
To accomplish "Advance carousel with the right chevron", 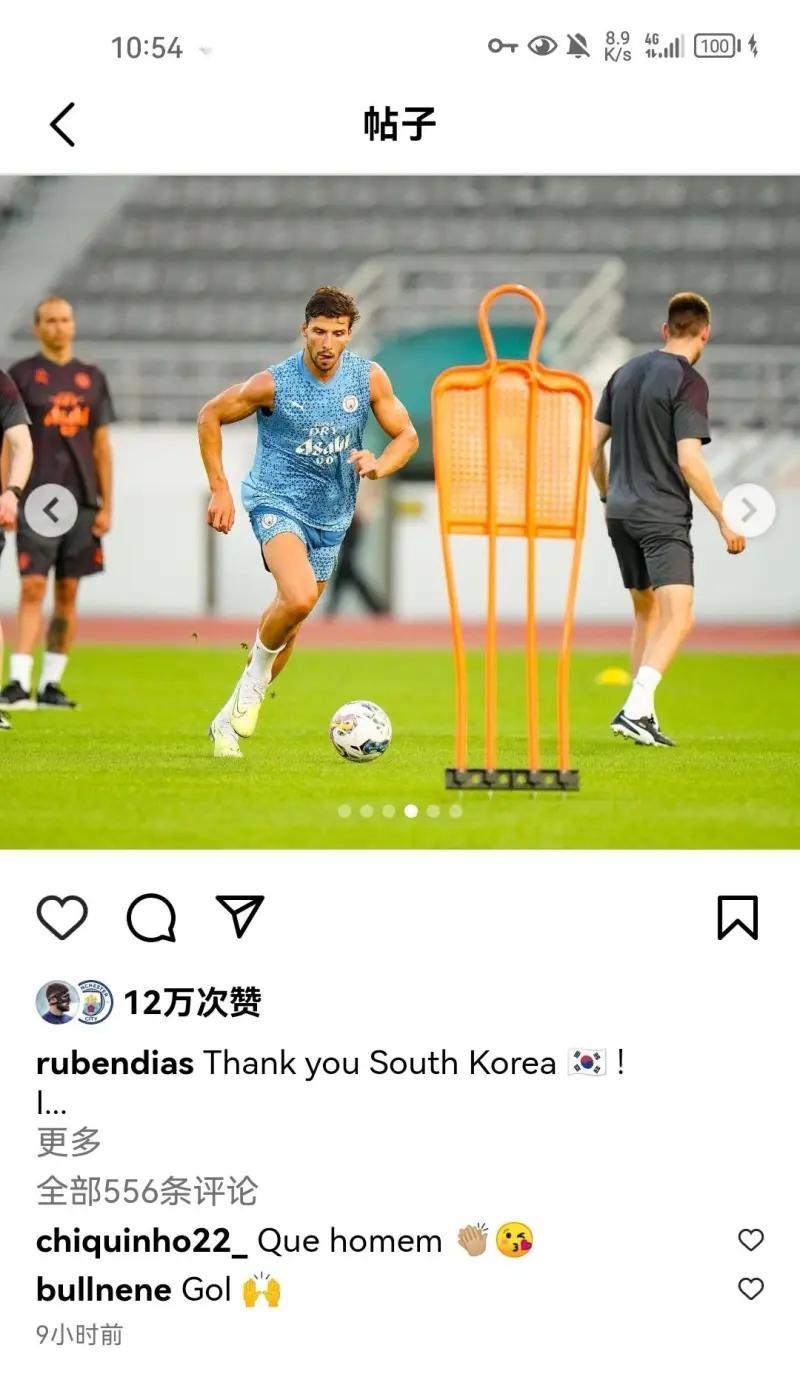I will click(x=748, y=509).
